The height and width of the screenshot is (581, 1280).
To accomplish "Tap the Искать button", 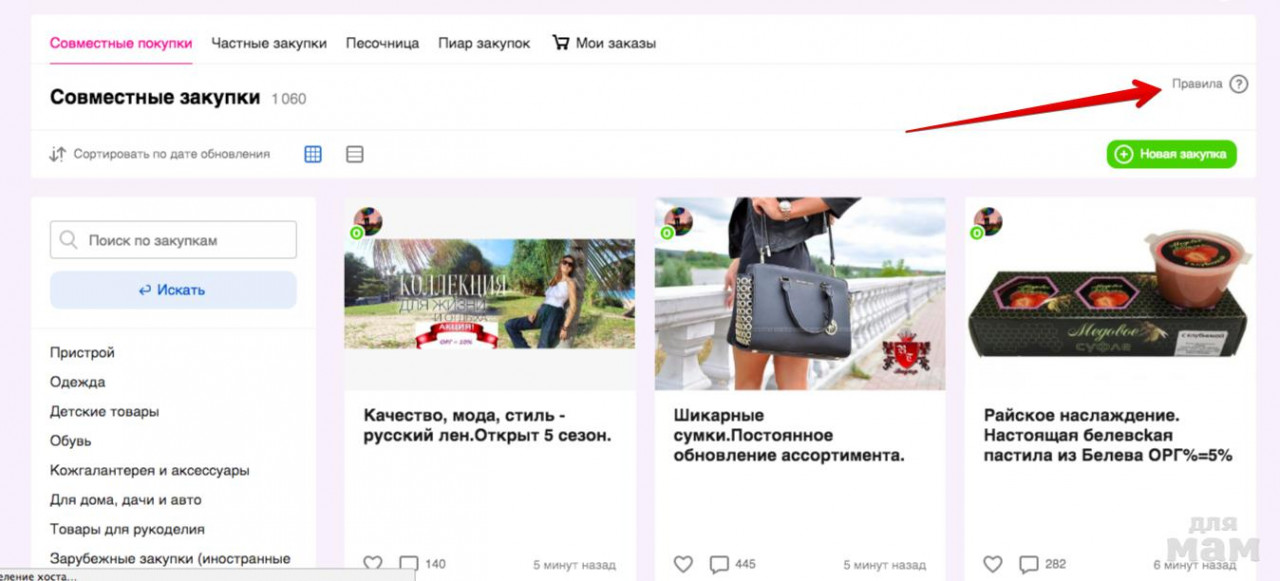I will (x=173, y=290).
